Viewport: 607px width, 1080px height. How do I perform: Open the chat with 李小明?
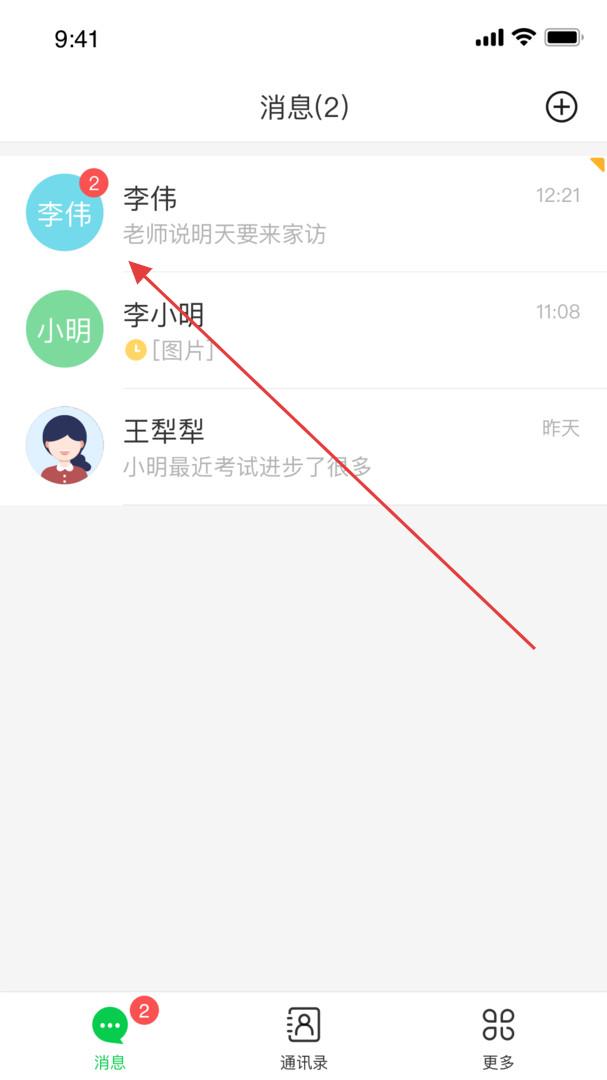[303, 330]
